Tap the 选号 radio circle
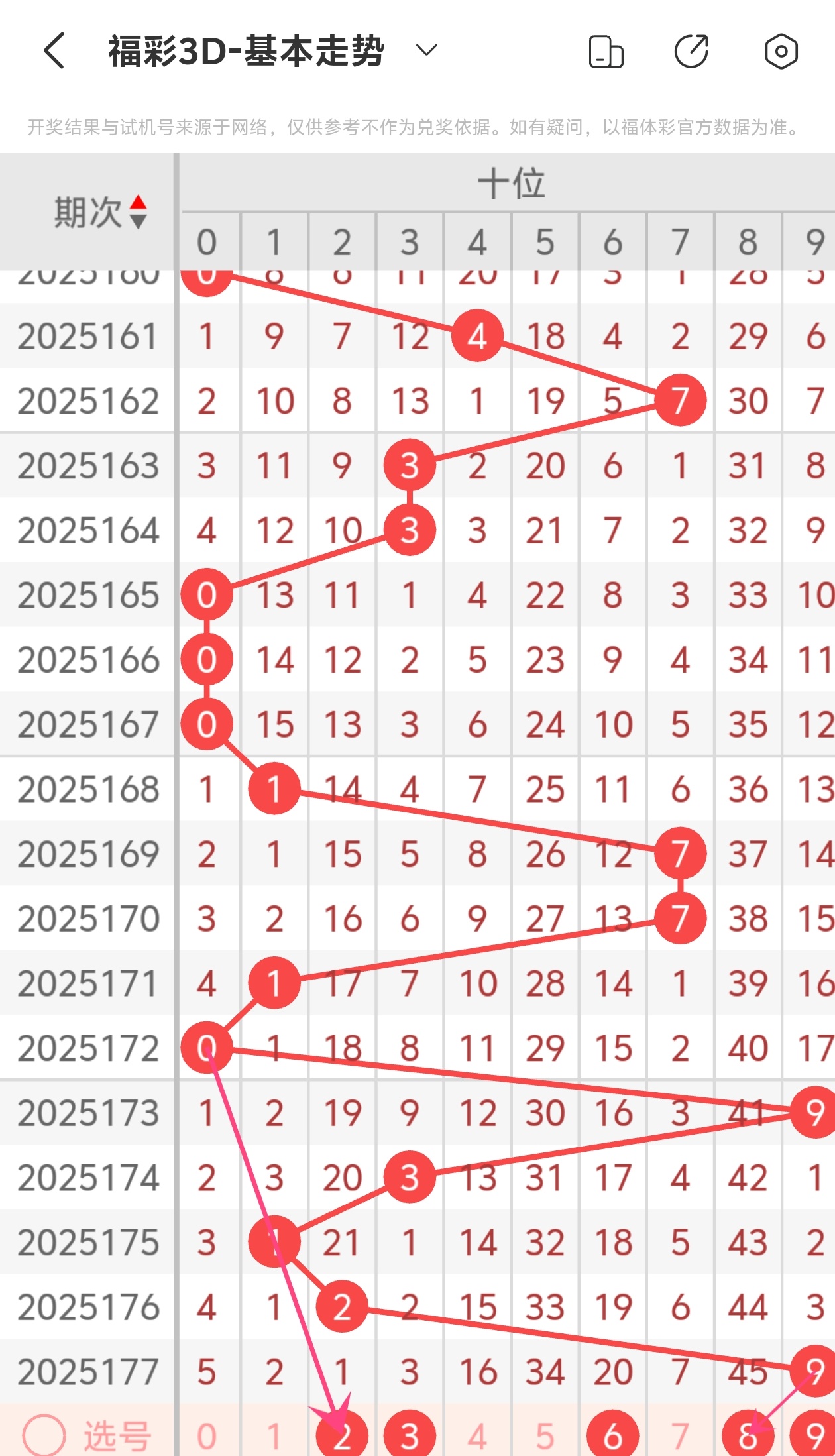Image resolution: width=835 pixels, height=1456 pixels. click(x=44, y=1435)
